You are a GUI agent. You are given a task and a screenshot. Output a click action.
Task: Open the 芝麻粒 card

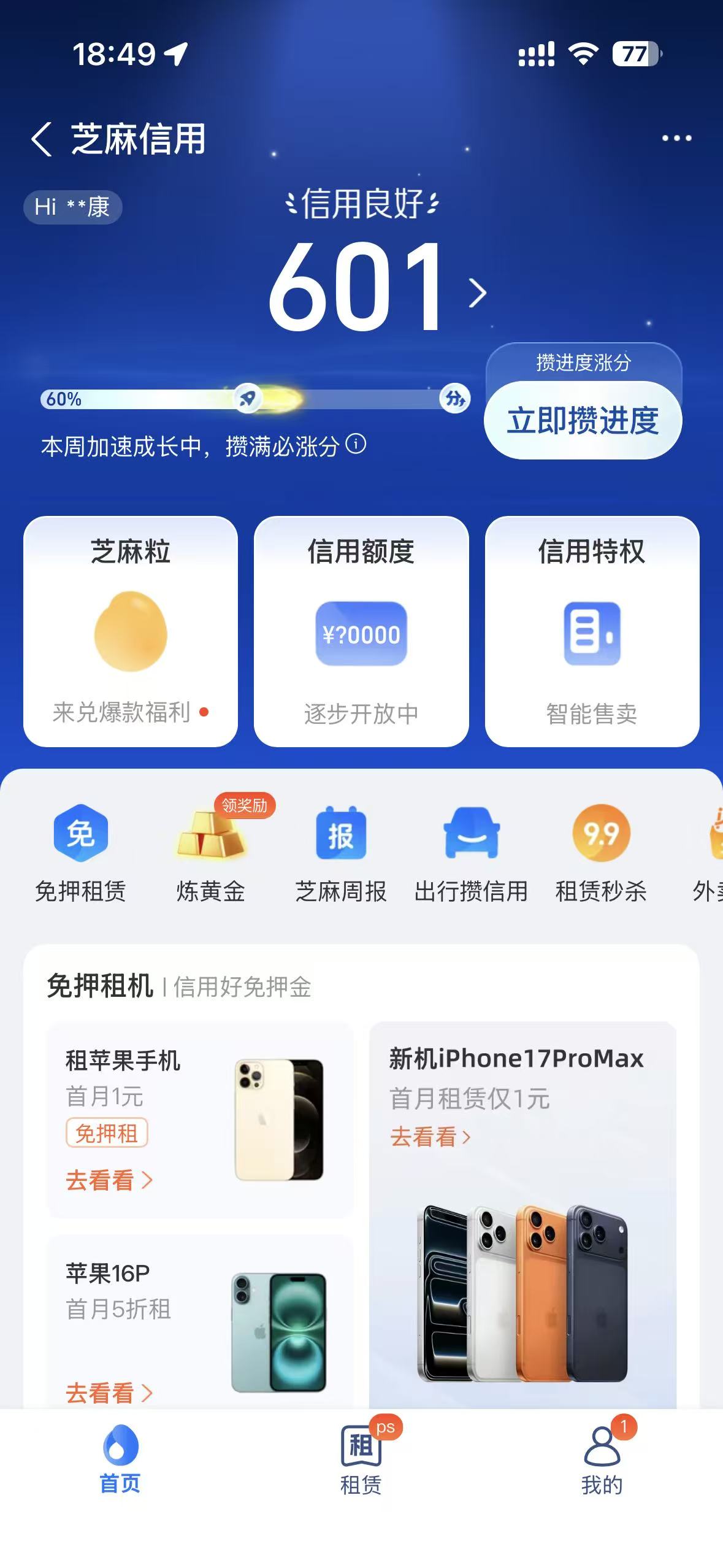tap(131, 631)
